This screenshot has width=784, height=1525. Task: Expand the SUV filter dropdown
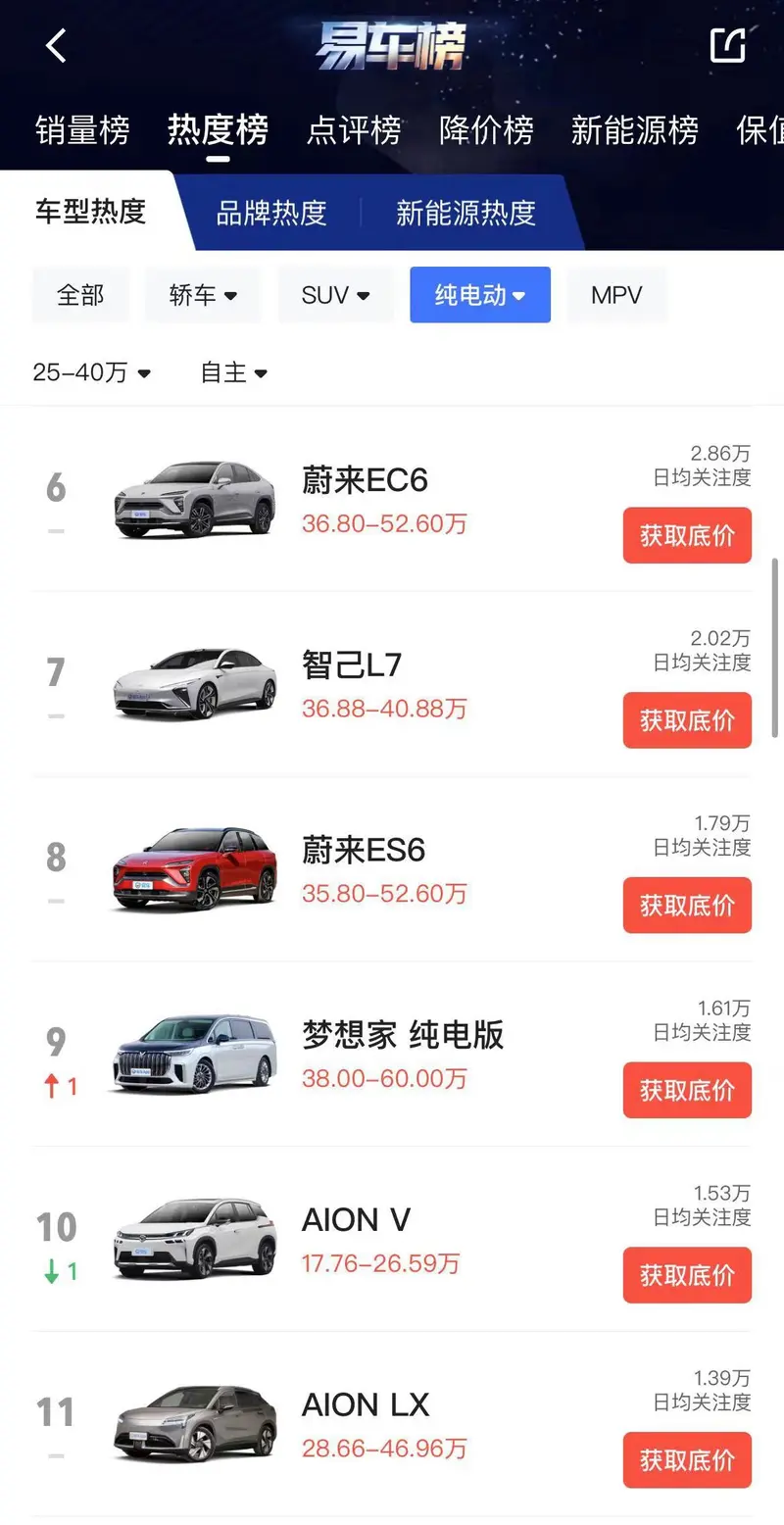(x=334, y=295)
